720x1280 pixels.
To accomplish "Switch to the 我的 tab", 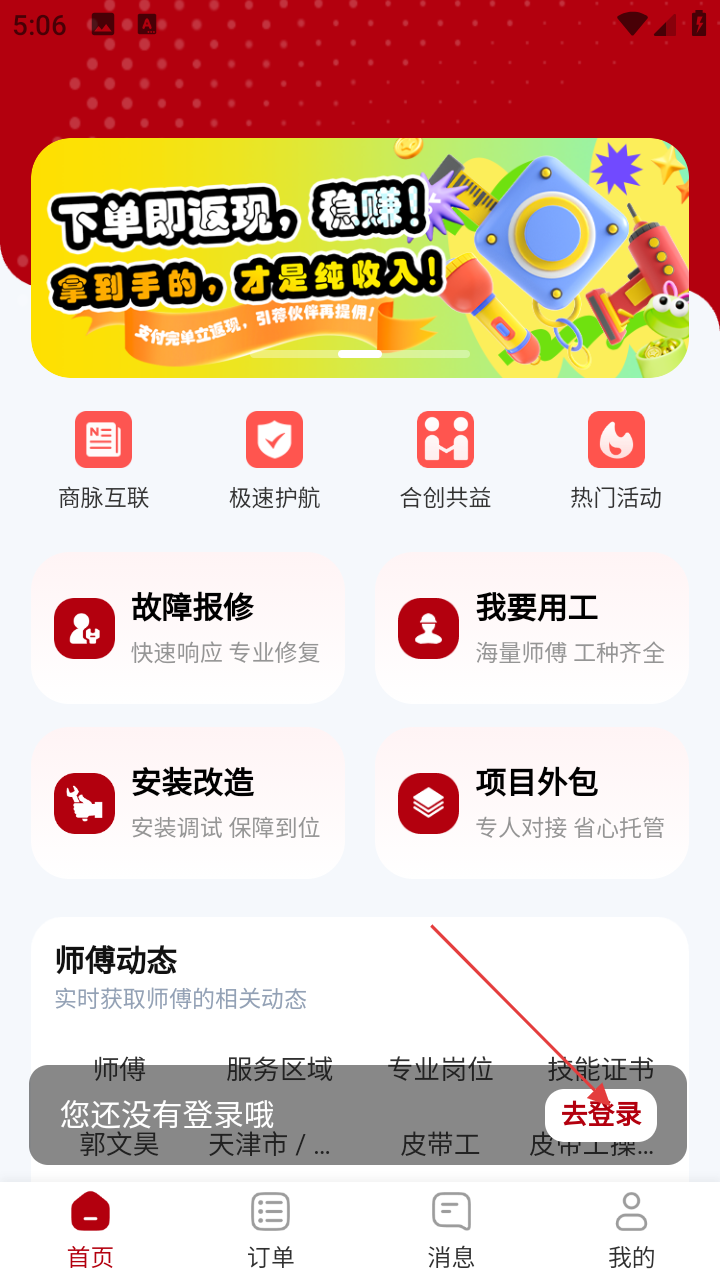I will click(631, 1230).
